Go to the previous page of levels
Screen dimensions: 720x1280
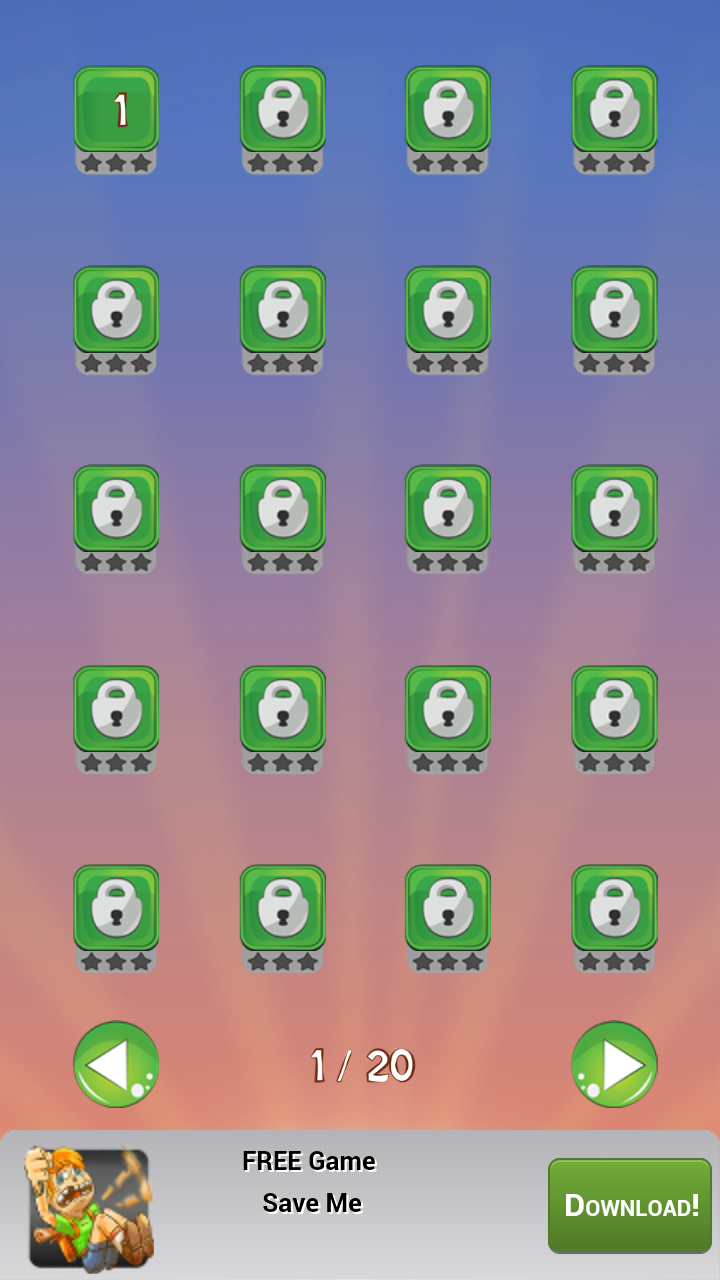[116, 1064]
